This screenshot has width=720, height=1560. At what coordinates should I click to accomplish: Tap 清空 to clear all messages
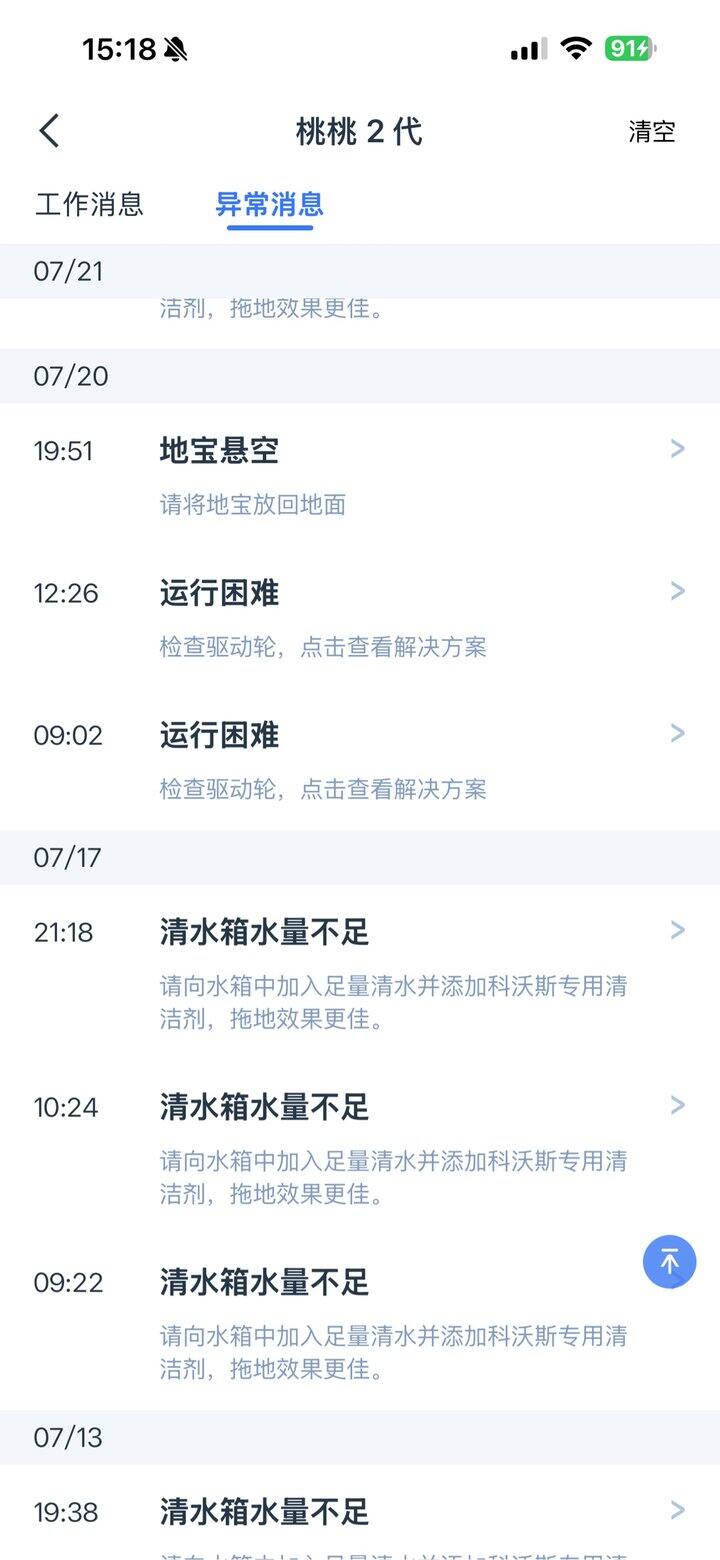pyautogui.click(x=652, y=131)
